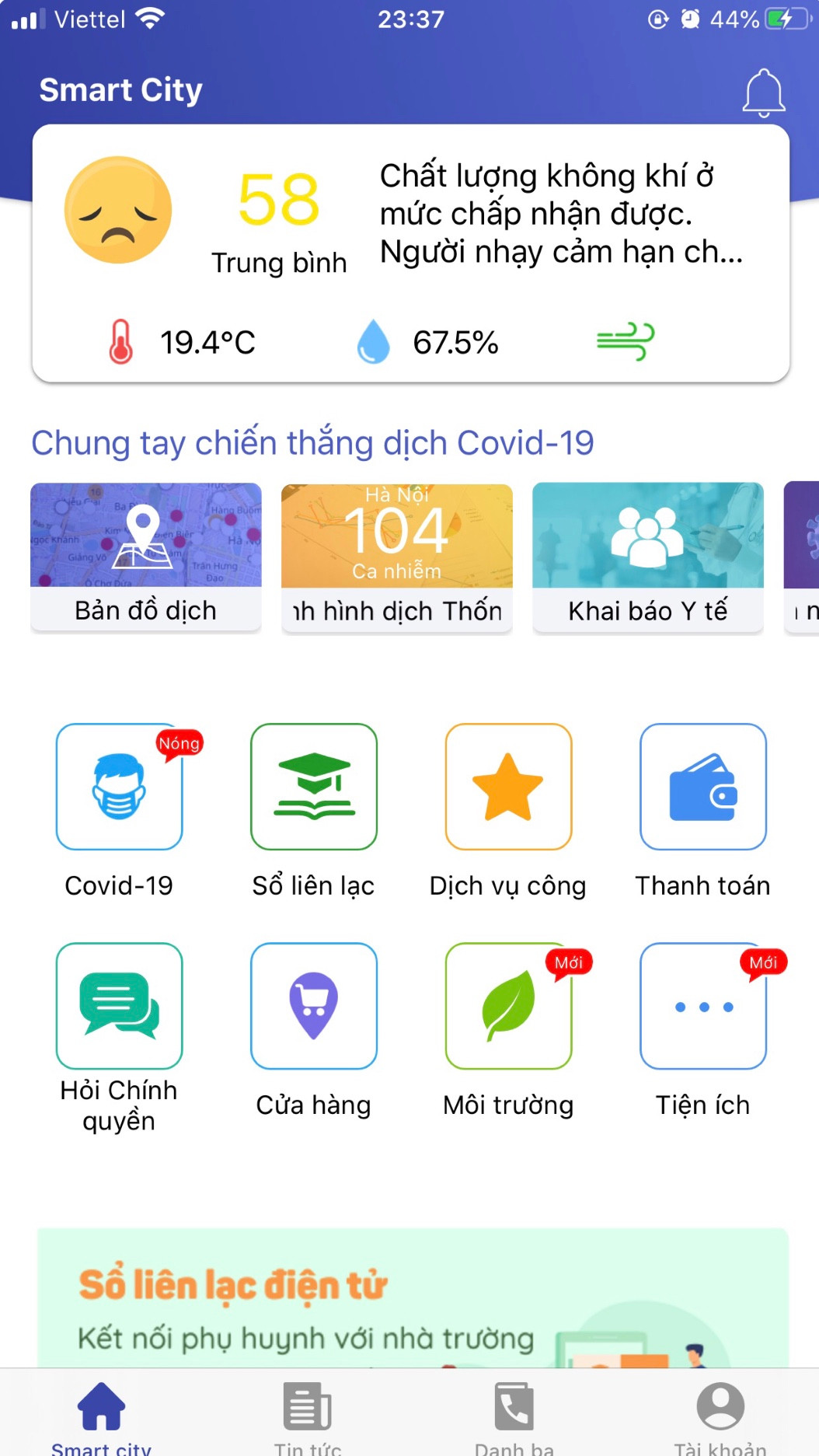The image size is (819, 1456).
Task: Open Dịch vụ công via star icon
Action: point(507,785)
